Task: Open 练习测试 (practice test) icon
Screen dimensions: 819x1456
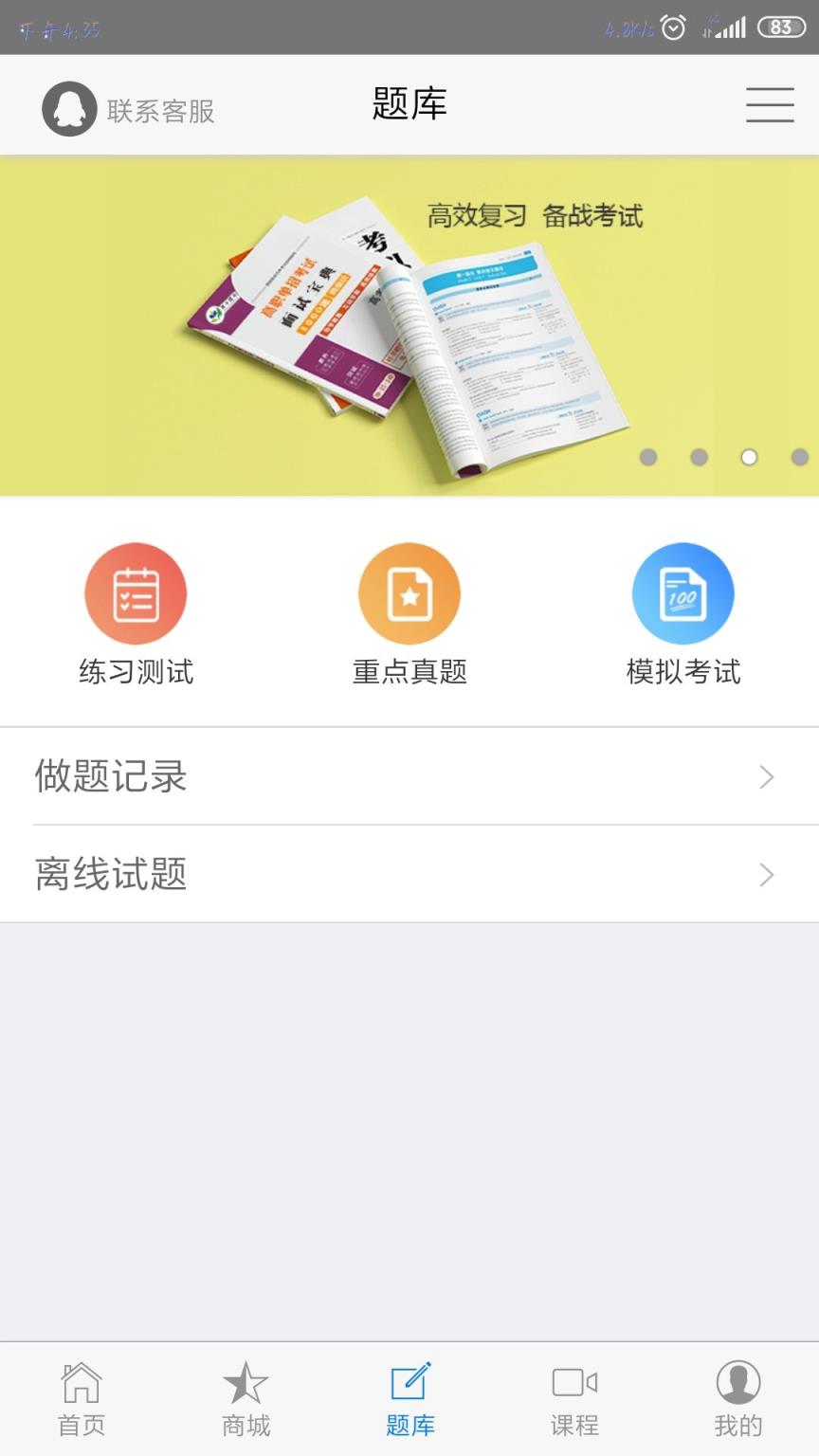Action: (x=136, y=591)
